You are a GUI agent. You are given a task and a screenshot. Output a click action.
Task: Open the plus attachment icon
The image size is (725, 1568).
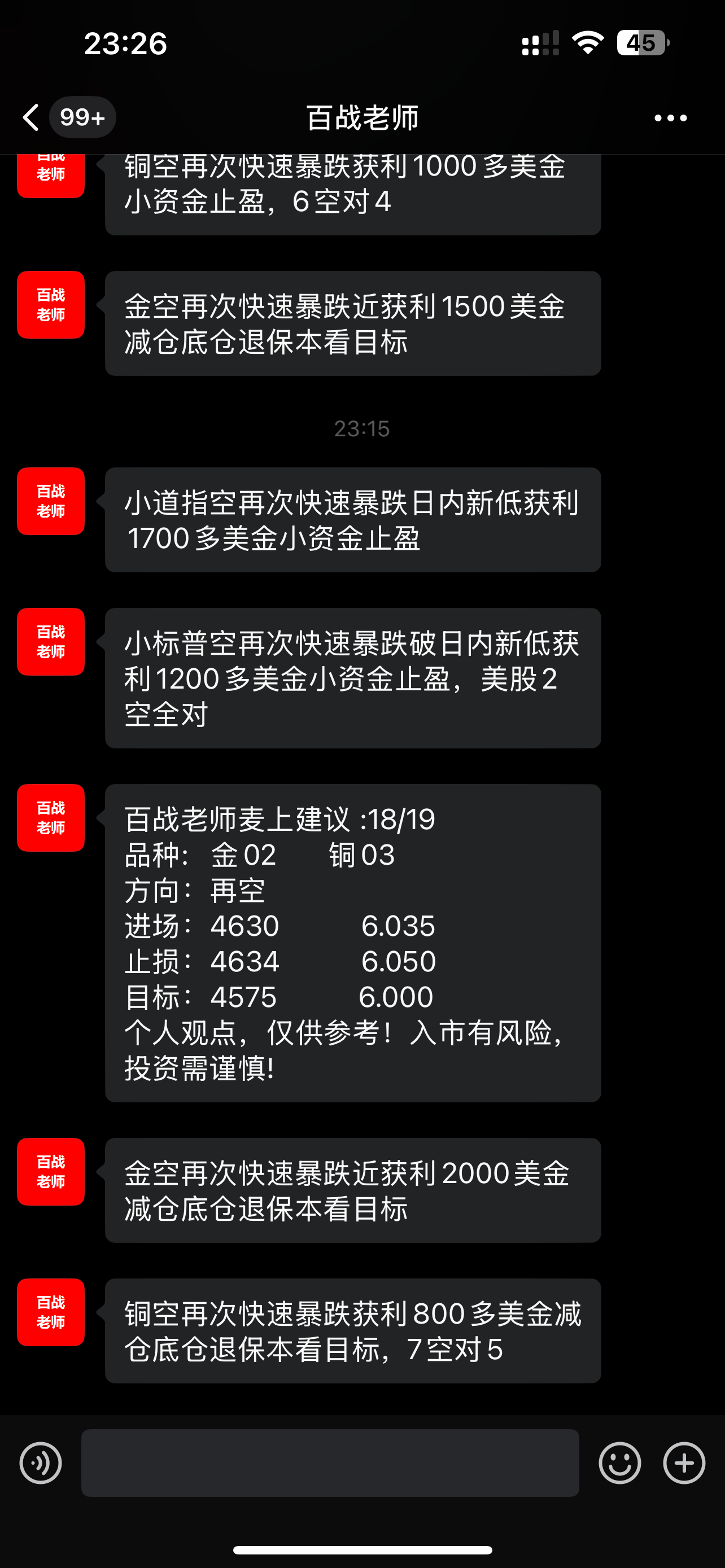coord(684,1464)
